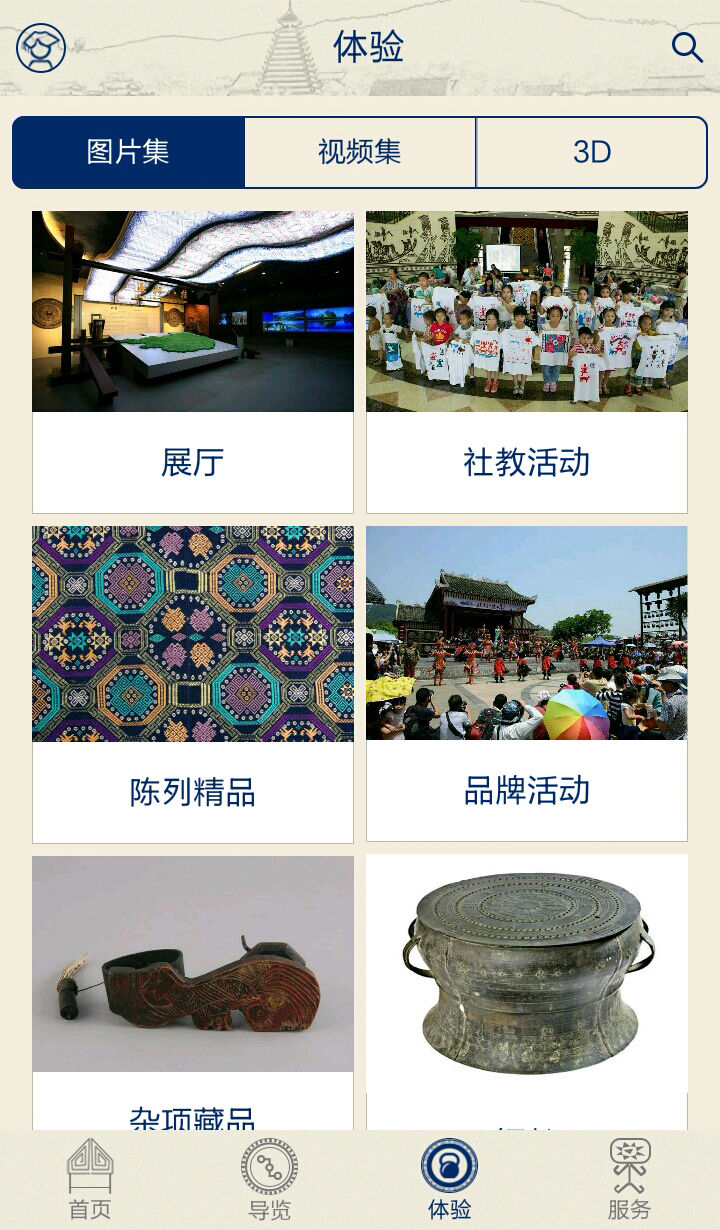Screen dimensions: 720x1230
Task: Switch to the 导览 tab
Action: click(269, 1180)
